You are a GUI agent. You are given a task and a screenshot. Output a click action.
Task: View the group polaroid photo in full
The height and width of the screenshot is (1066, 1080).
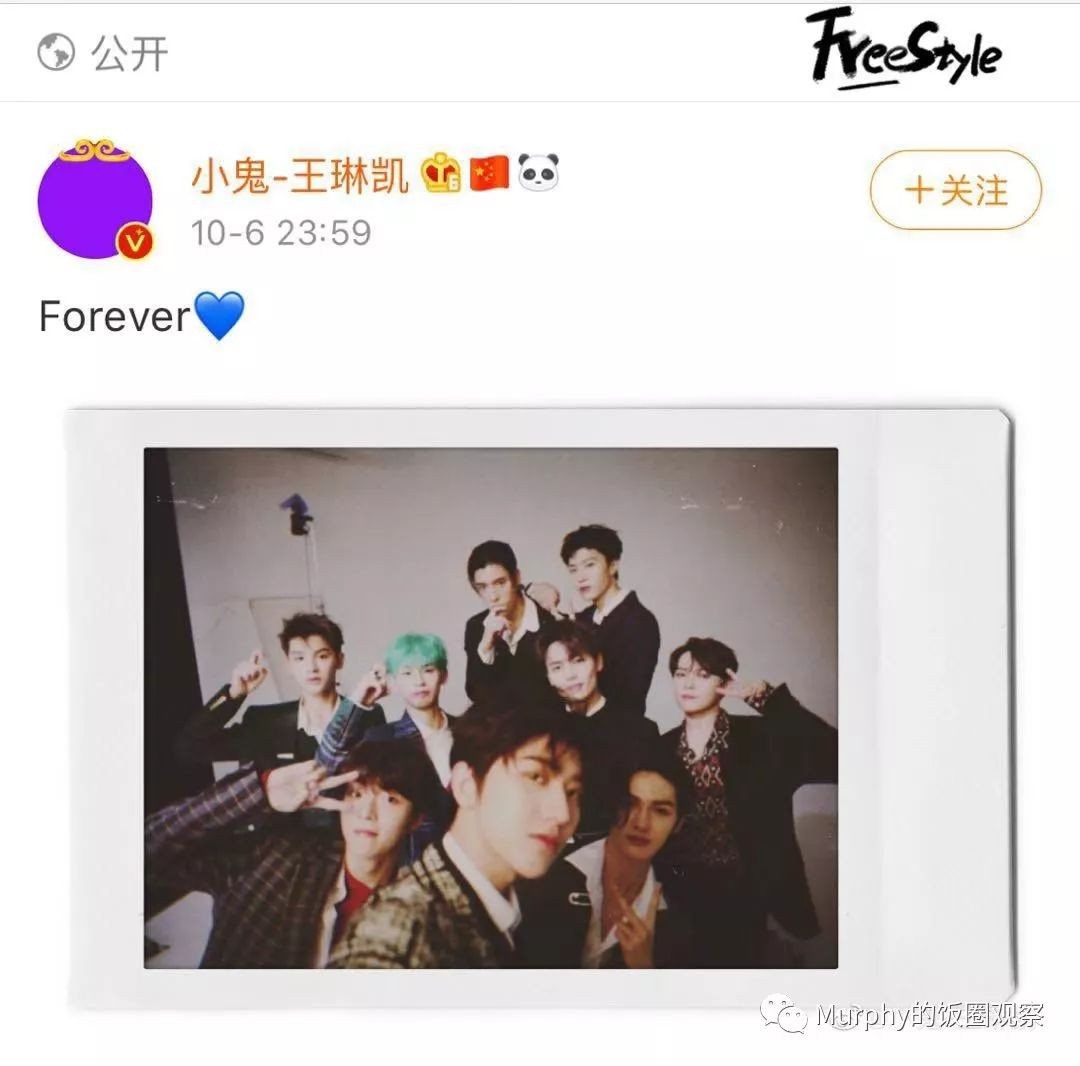pos(538,706)
